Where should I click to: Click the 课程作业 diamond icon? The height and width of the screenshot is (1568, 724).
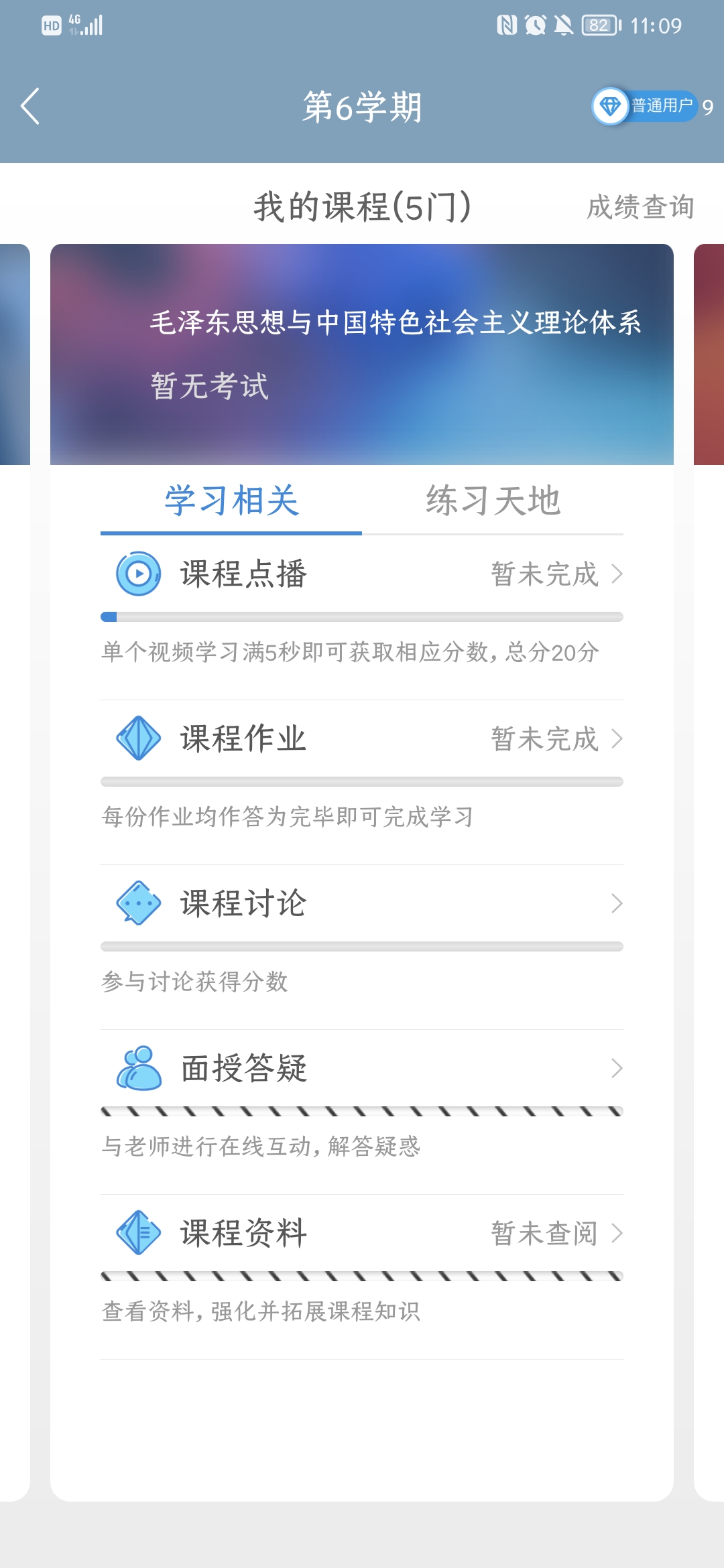137,738
